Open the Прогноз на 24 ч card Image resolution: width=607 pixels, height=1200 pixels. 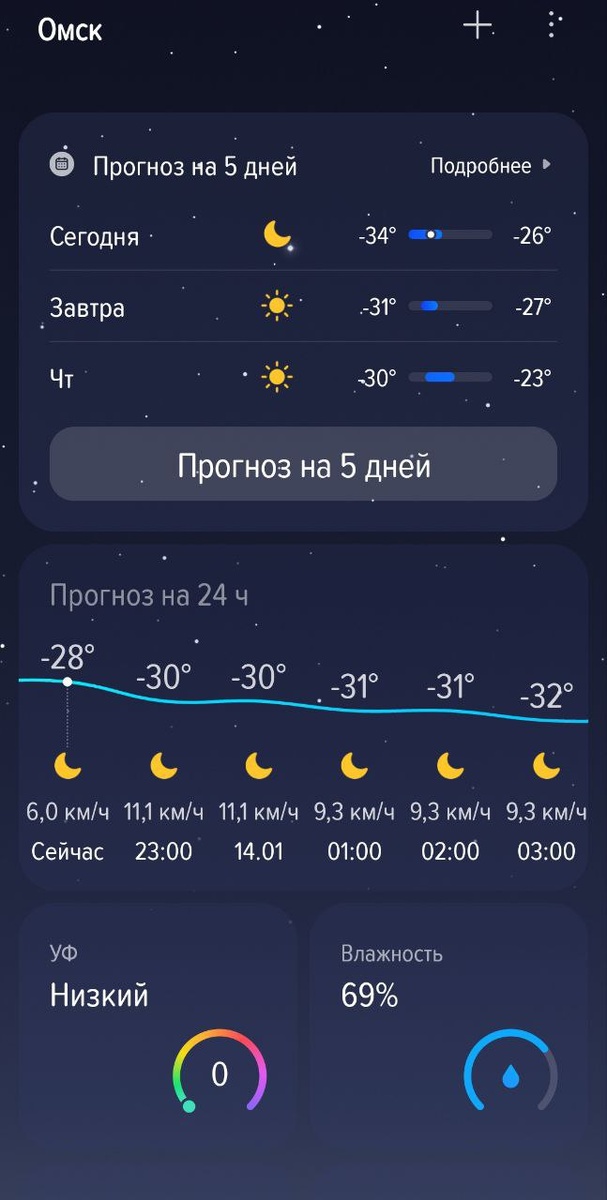(x=303, y=596)
